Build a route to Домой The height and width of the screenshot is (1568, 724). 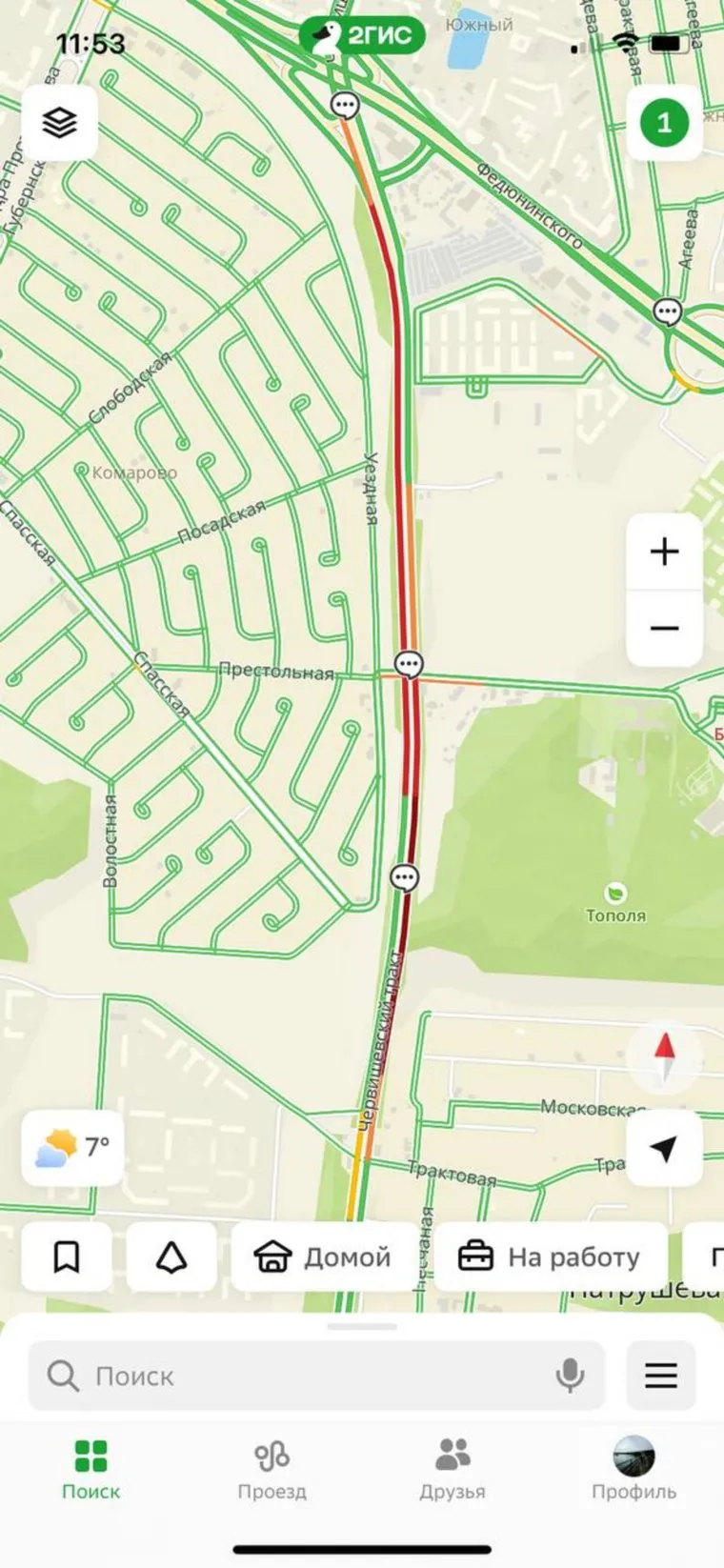tap(322, 1257)
